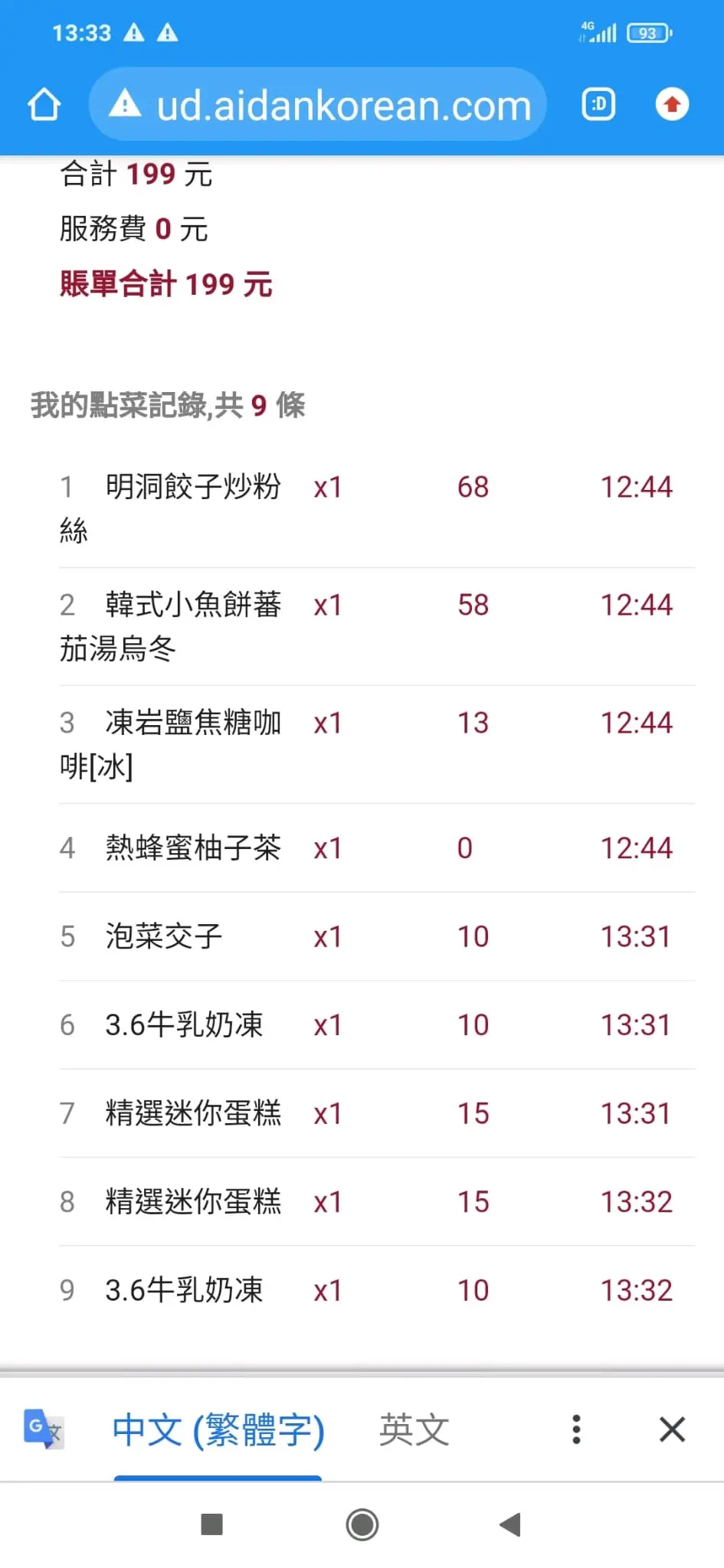Tap the red upward arrow update icon

[x=673, y=104]
